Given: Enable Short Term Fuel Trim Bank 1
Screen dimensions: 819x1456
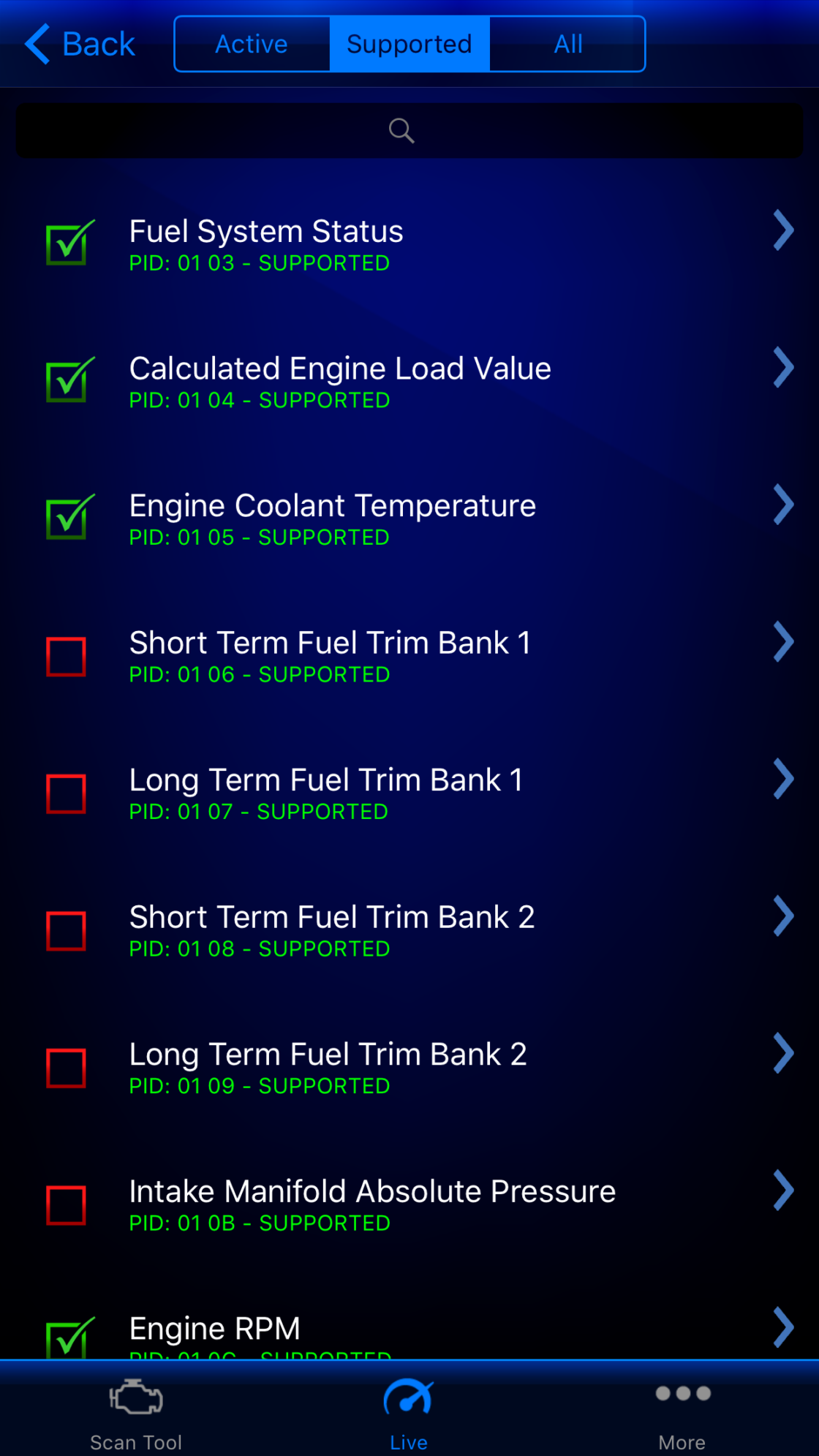Looking at the screenshot, I should (x=67, y=657).
